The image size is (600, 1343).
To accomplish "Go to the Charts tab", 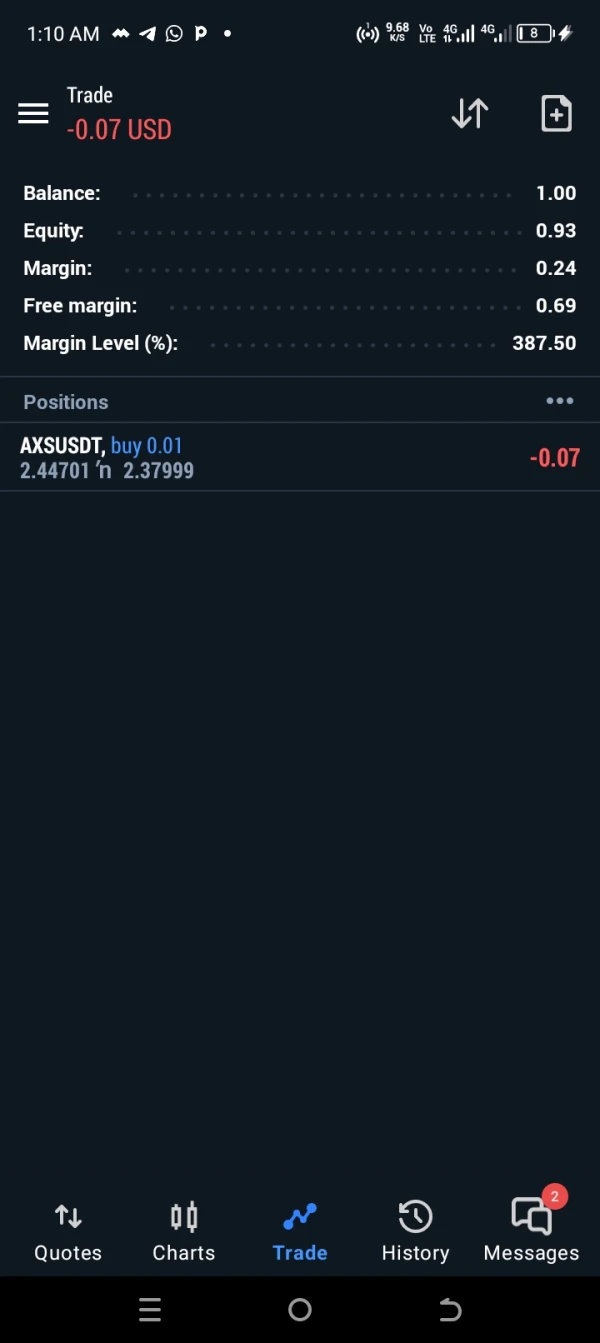I will tap(184, 1232).
